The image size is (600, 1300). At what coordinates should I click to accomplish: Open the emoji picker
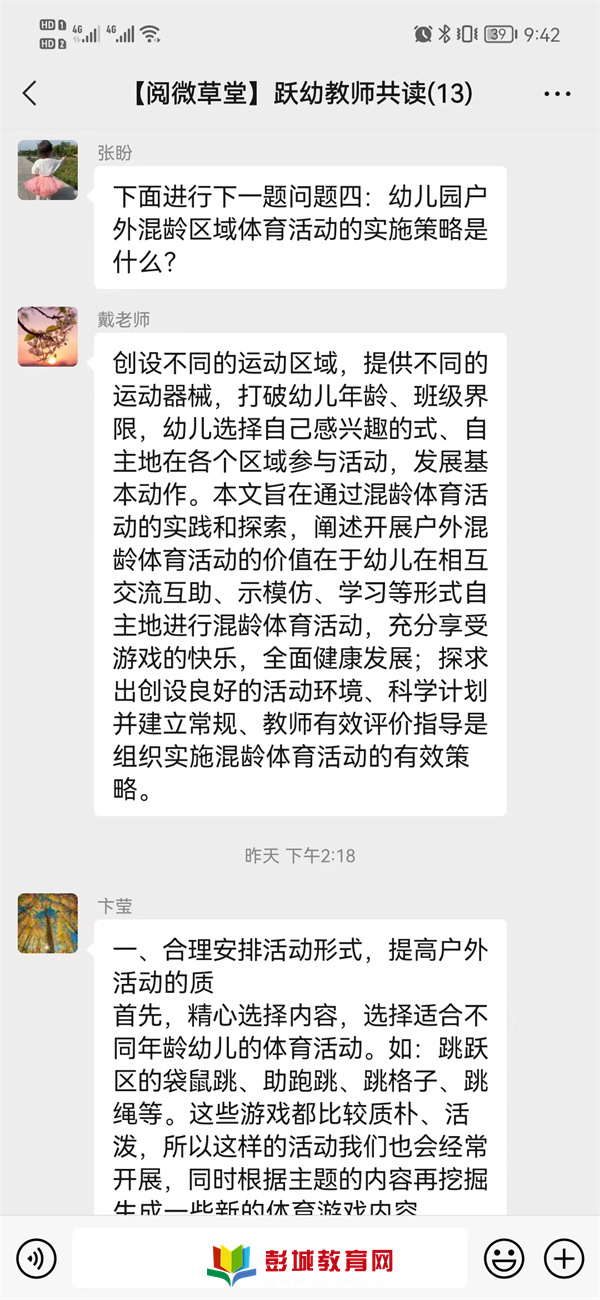click(x=504, y=1257)
